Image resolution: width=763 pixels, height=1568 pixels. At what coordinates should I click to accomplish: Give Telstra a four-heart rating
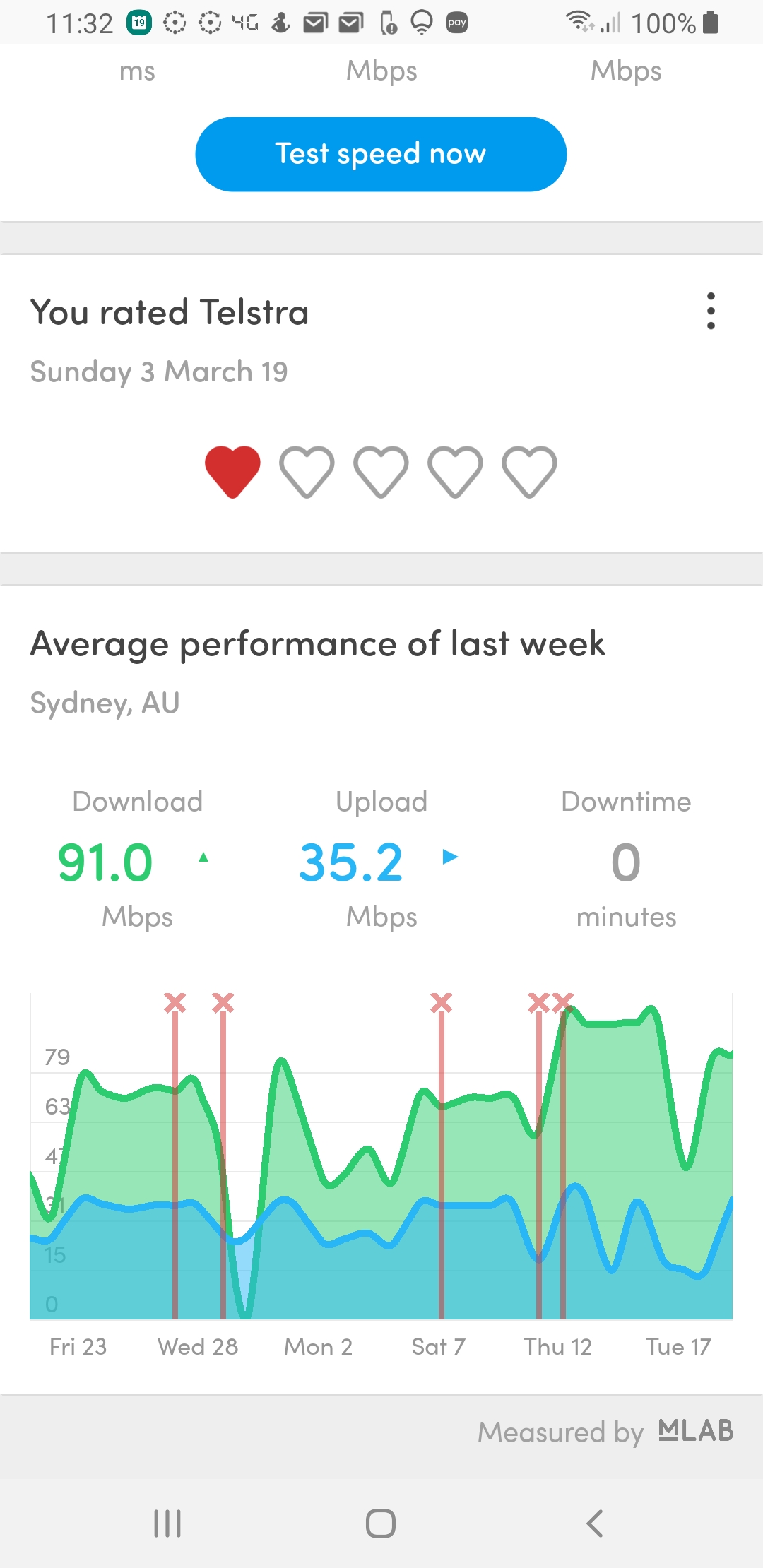[x=455, y=472]
